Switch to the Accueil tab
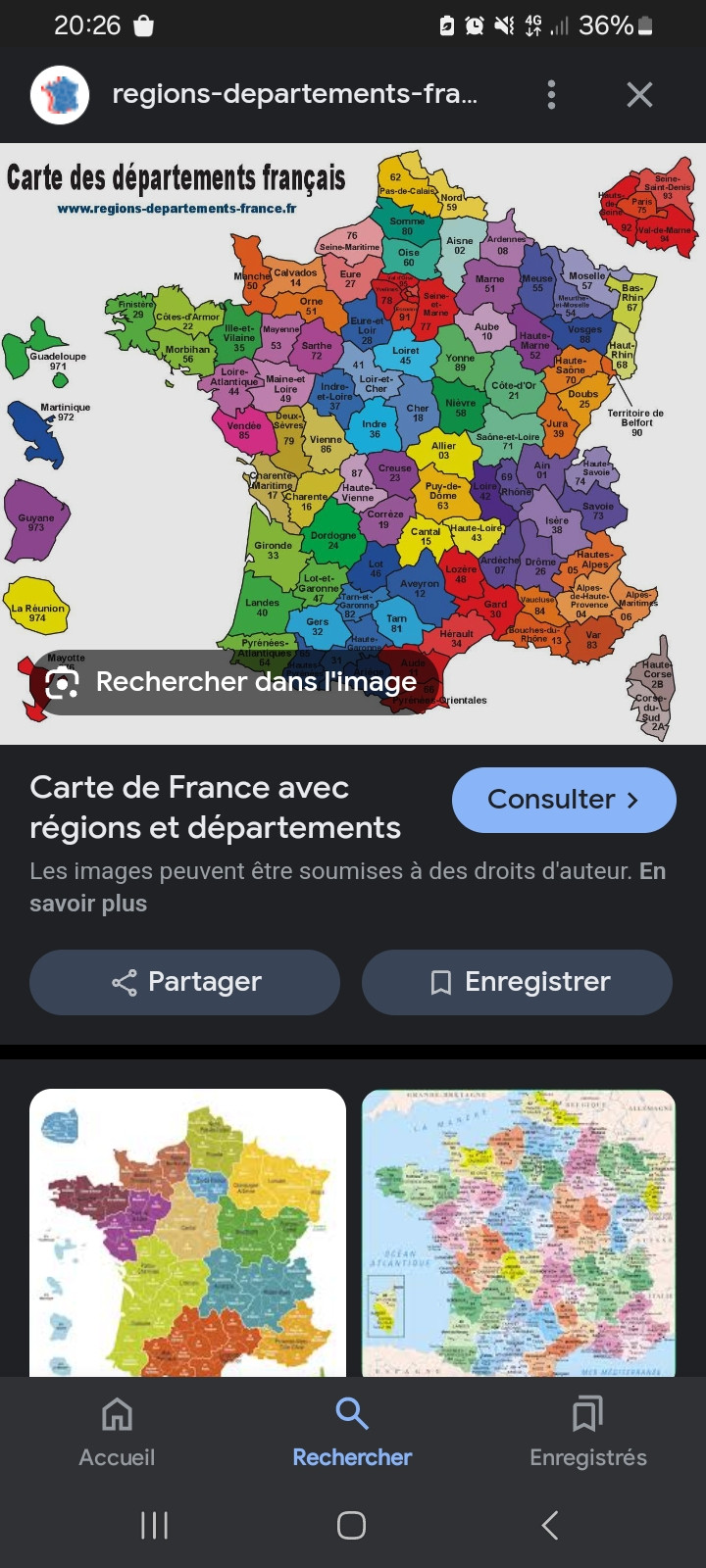The width and height of the screenshot is (706, 1568). coord(117,1432)
